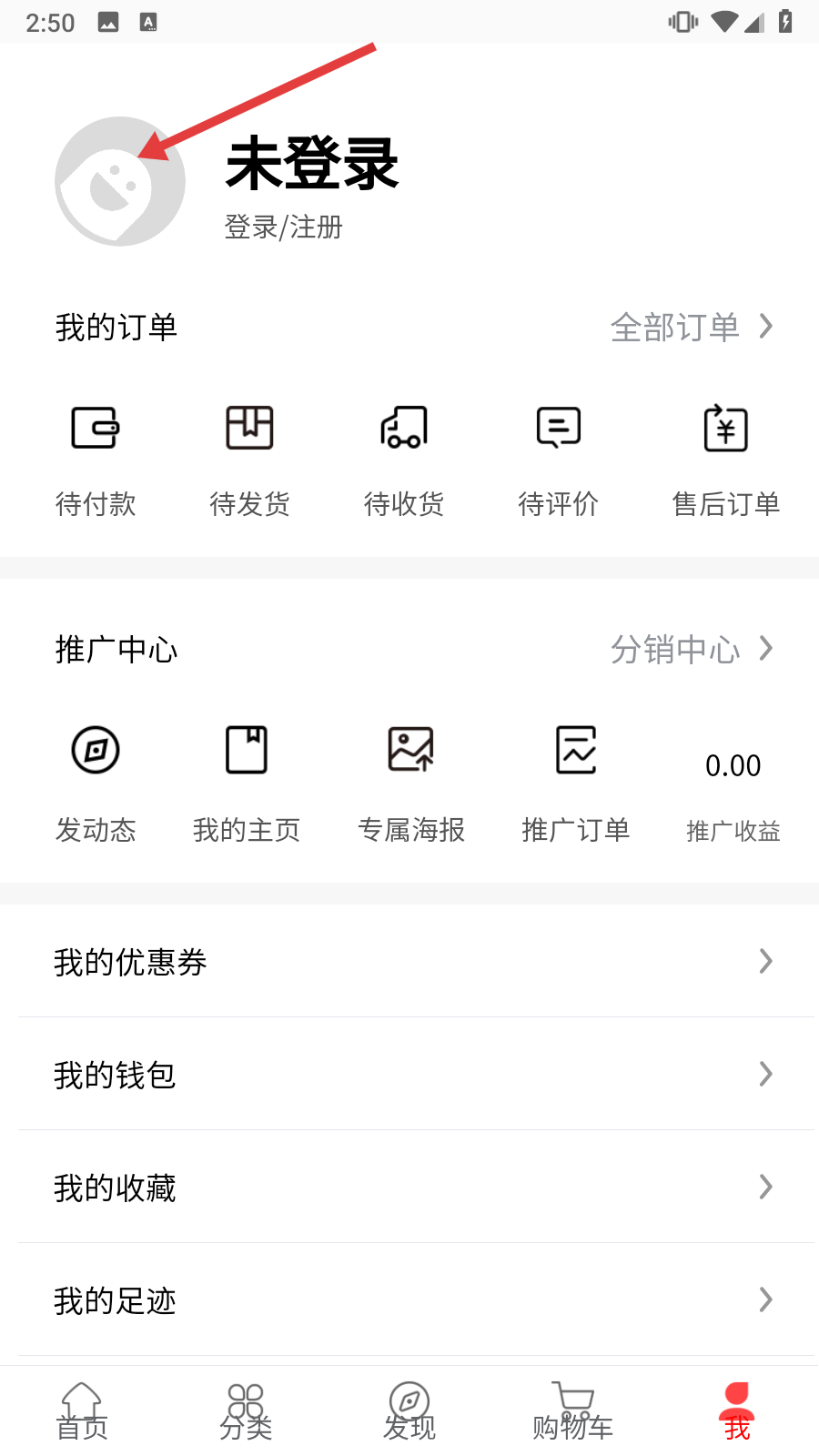
Task: Switch to the 购物车 cart tab
Action: pyautogui.click(x=573, y=1411)
